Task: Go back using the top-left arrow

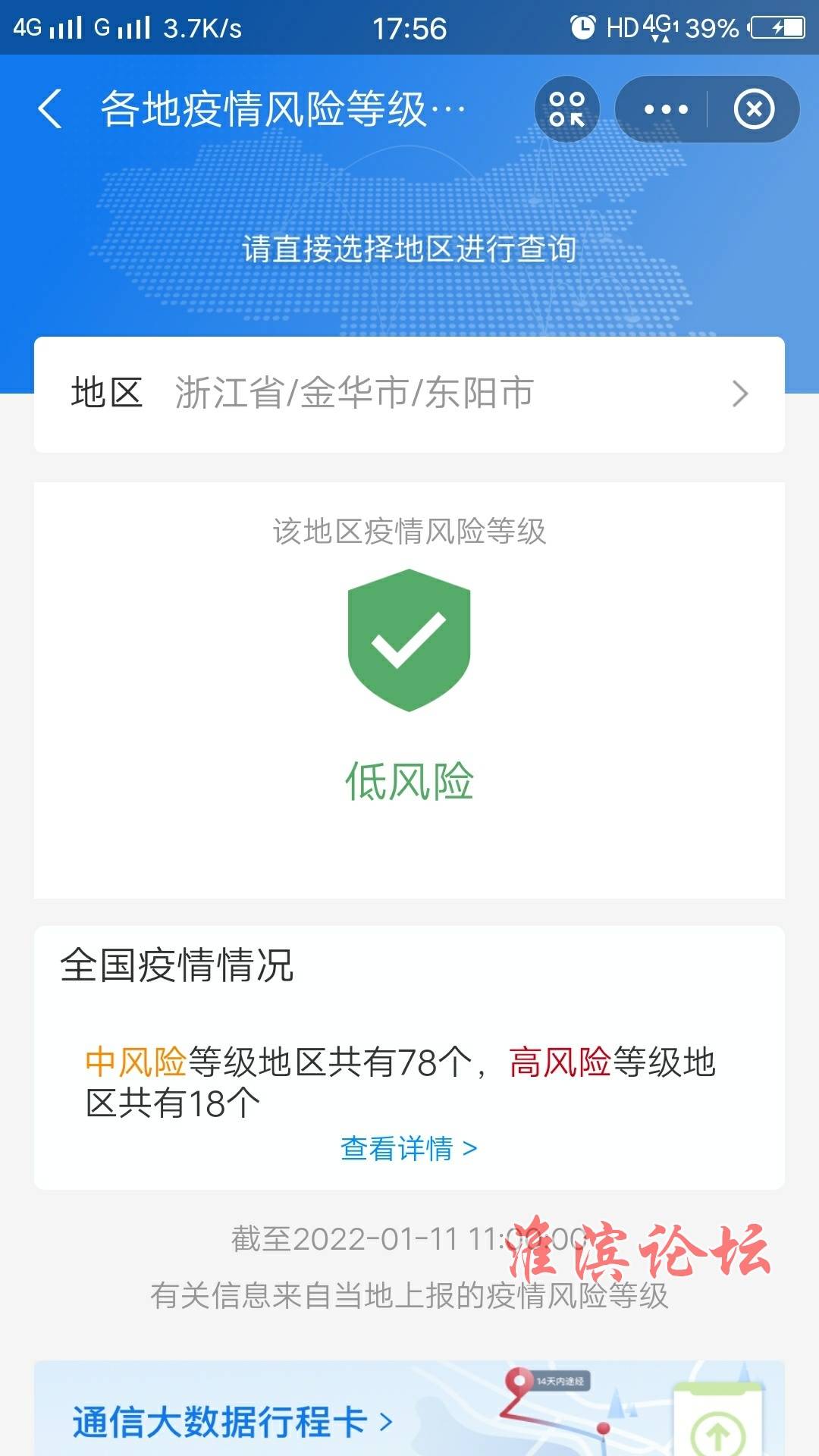Action: [x=50, y=108]
